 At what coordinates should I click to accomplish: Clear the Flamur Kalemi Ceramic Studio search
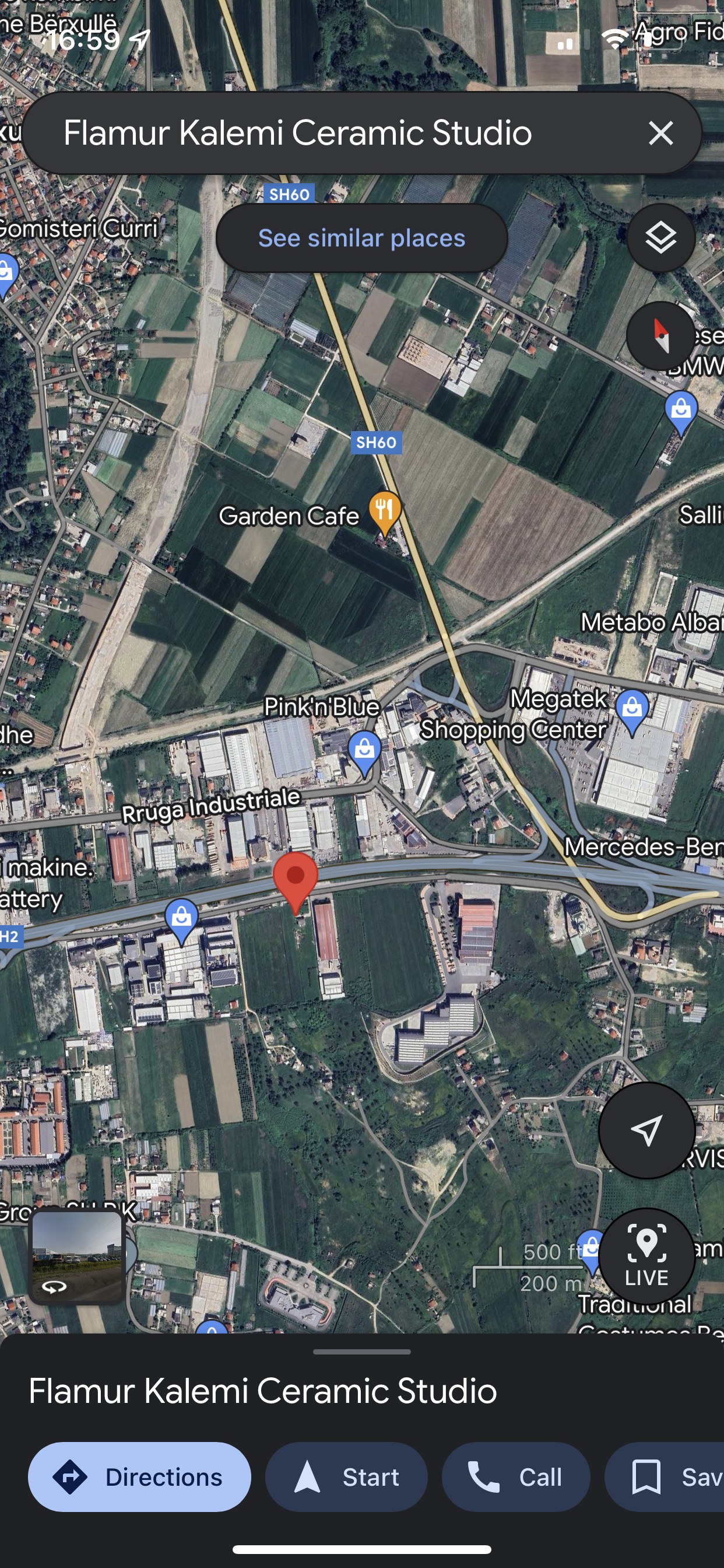[x=660, y=132]
